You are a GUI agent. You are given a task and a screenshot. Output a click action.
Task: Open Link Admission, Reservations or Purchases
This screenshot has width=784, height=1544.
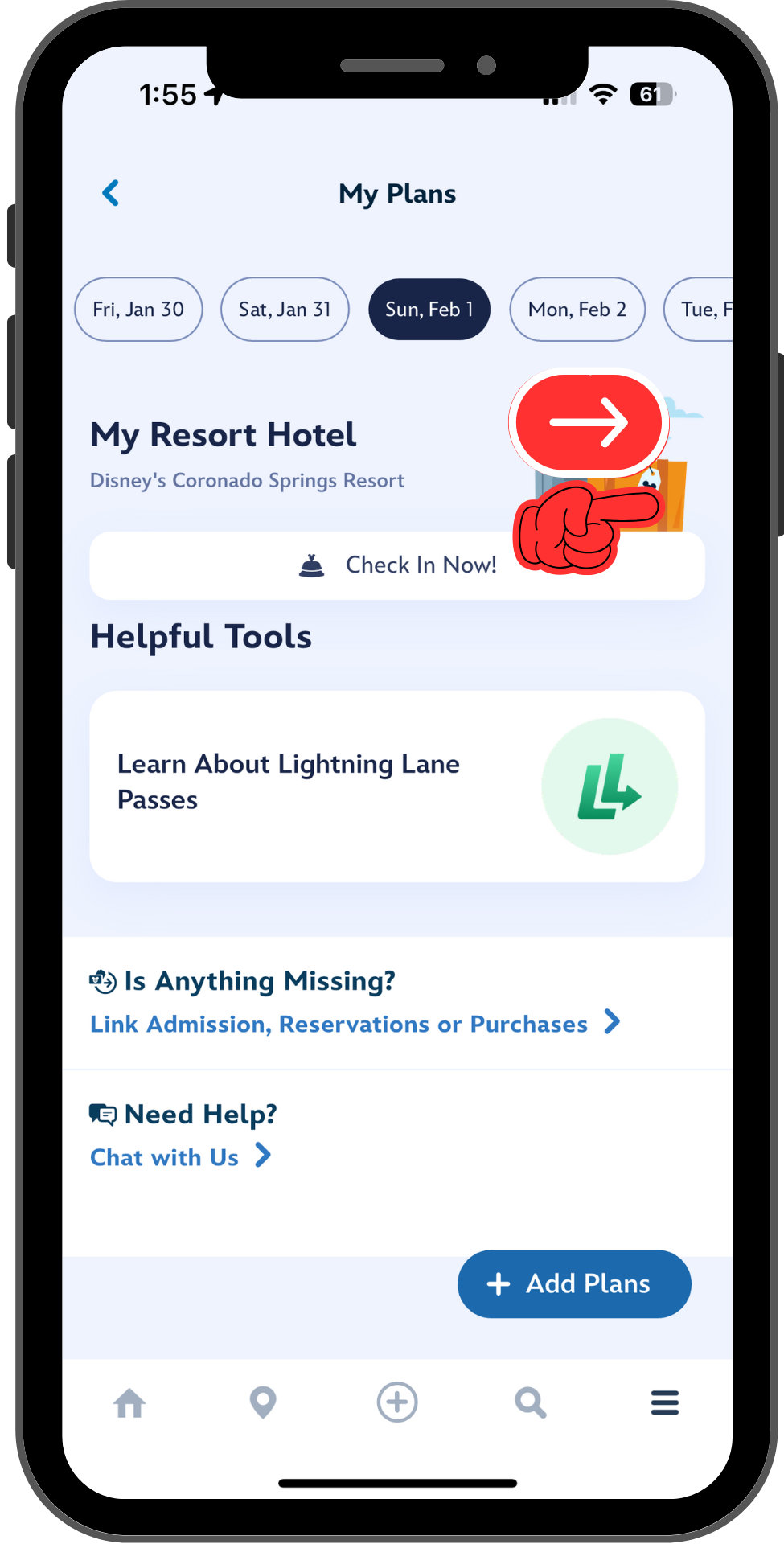[x=354, y=1024]
